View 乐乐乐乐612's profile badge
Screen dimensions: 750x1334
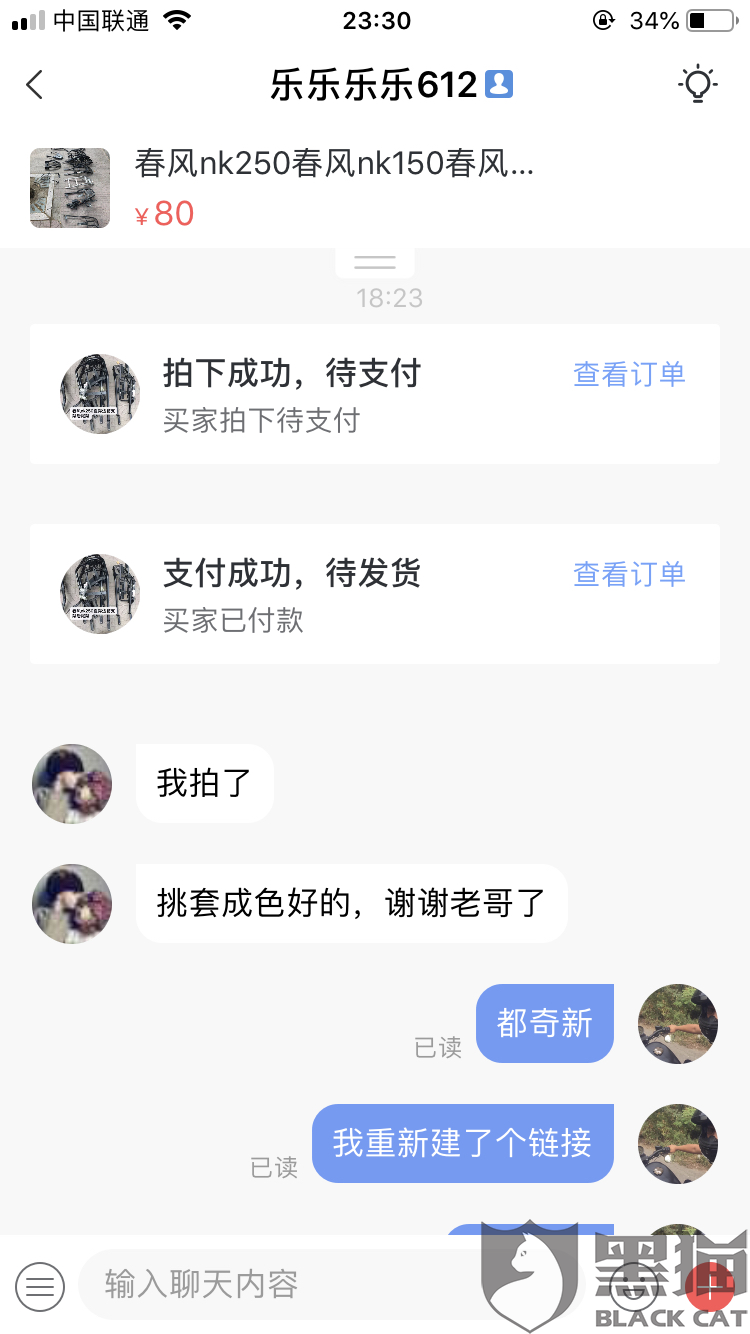[x=499, y=85]
